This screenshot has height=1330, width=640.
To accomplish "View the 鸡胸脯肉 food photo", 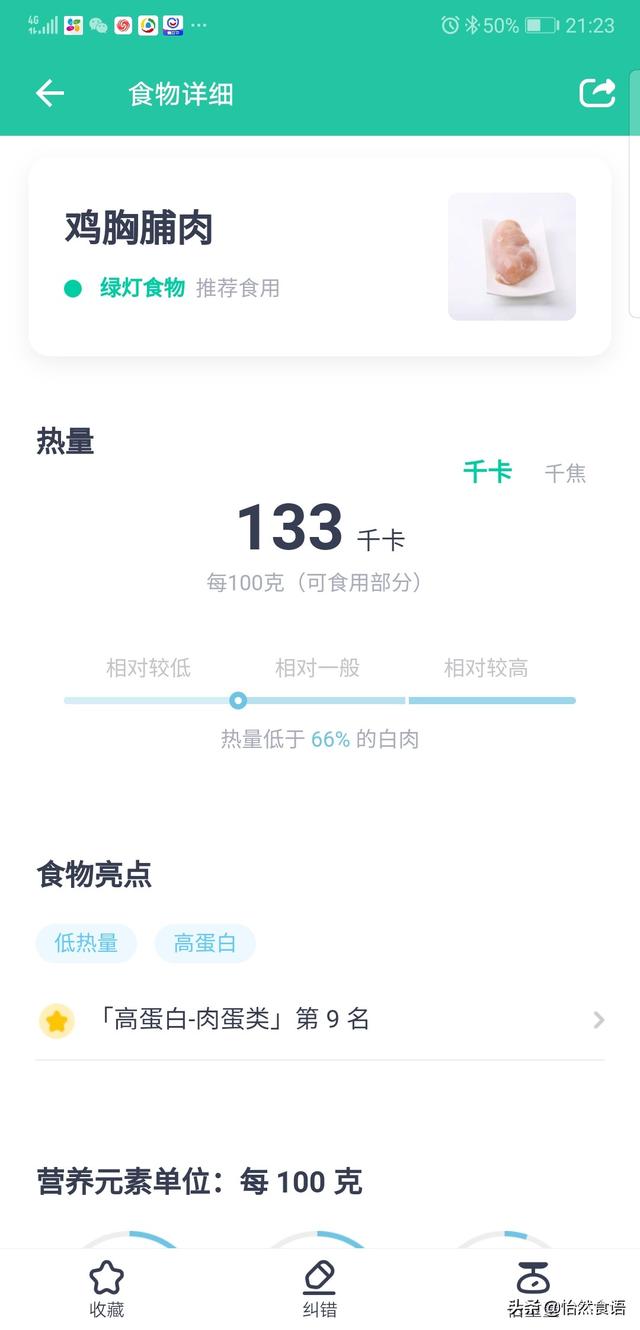I will [x=511, y=256].
